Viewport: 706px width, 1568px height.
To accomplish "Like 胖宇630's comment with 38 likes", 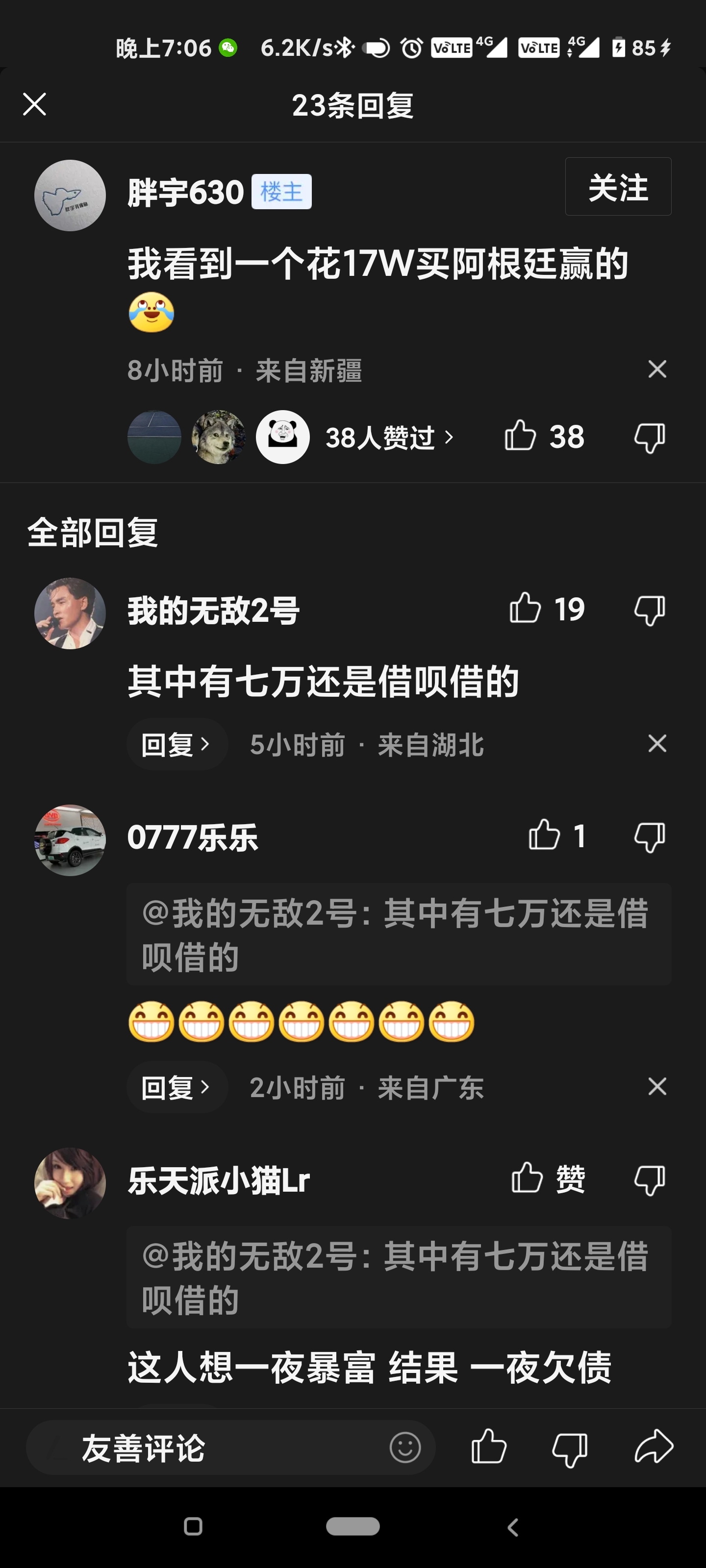I will point(521,436).
